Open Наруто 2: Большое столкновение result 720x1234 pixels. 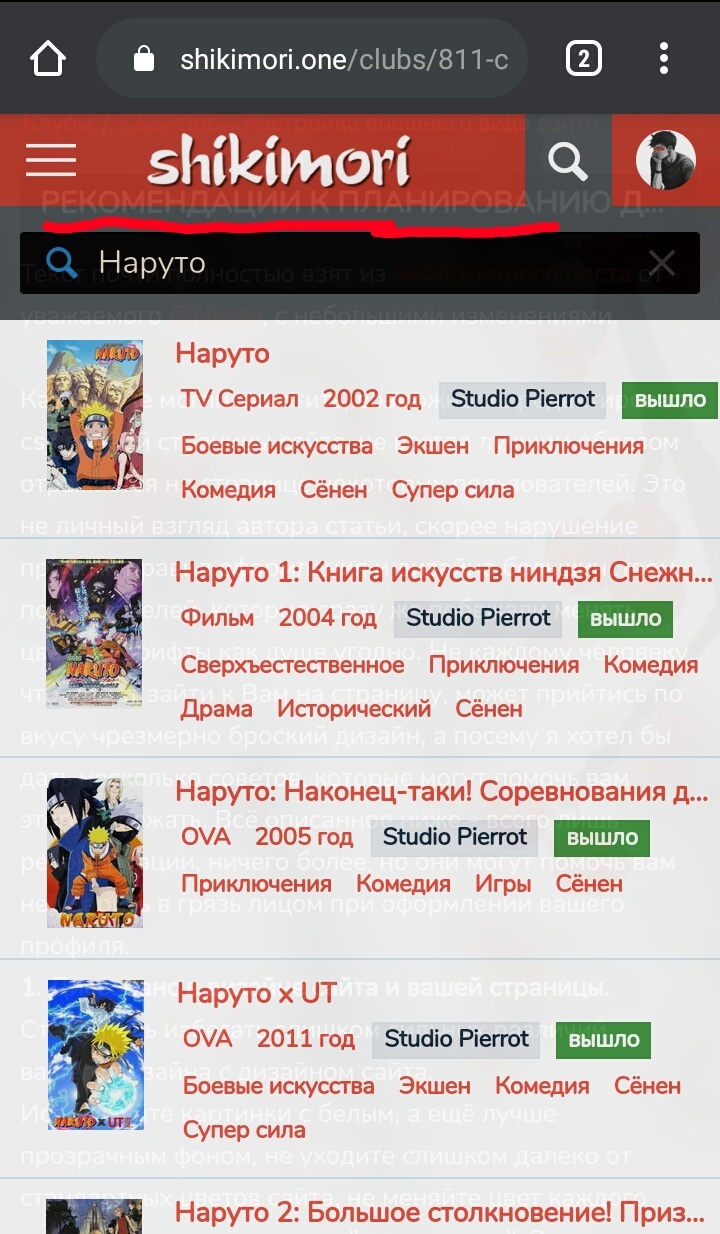pyautogui.click(x=440, y=1213)
